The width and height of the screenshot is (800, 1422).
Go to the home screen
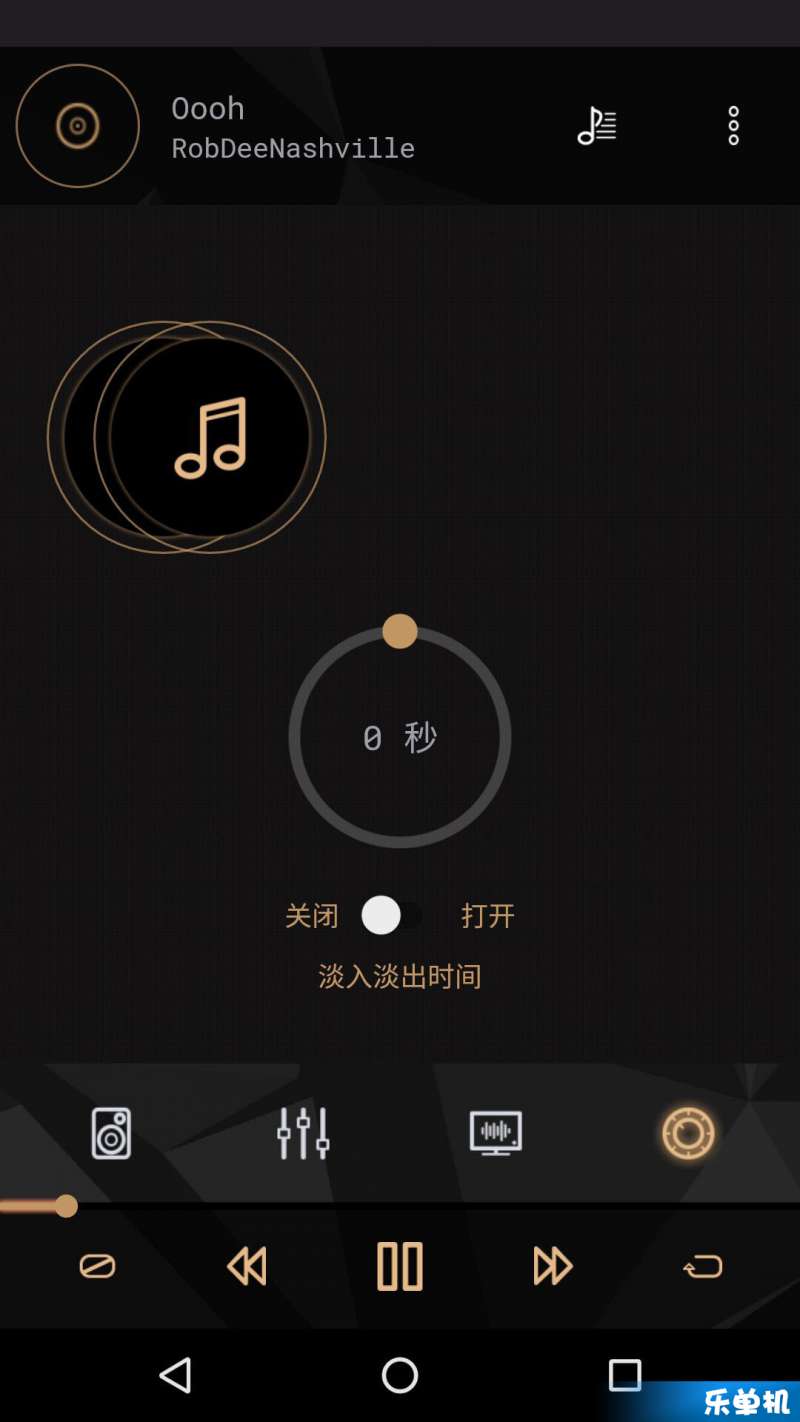pos(400,1375)
